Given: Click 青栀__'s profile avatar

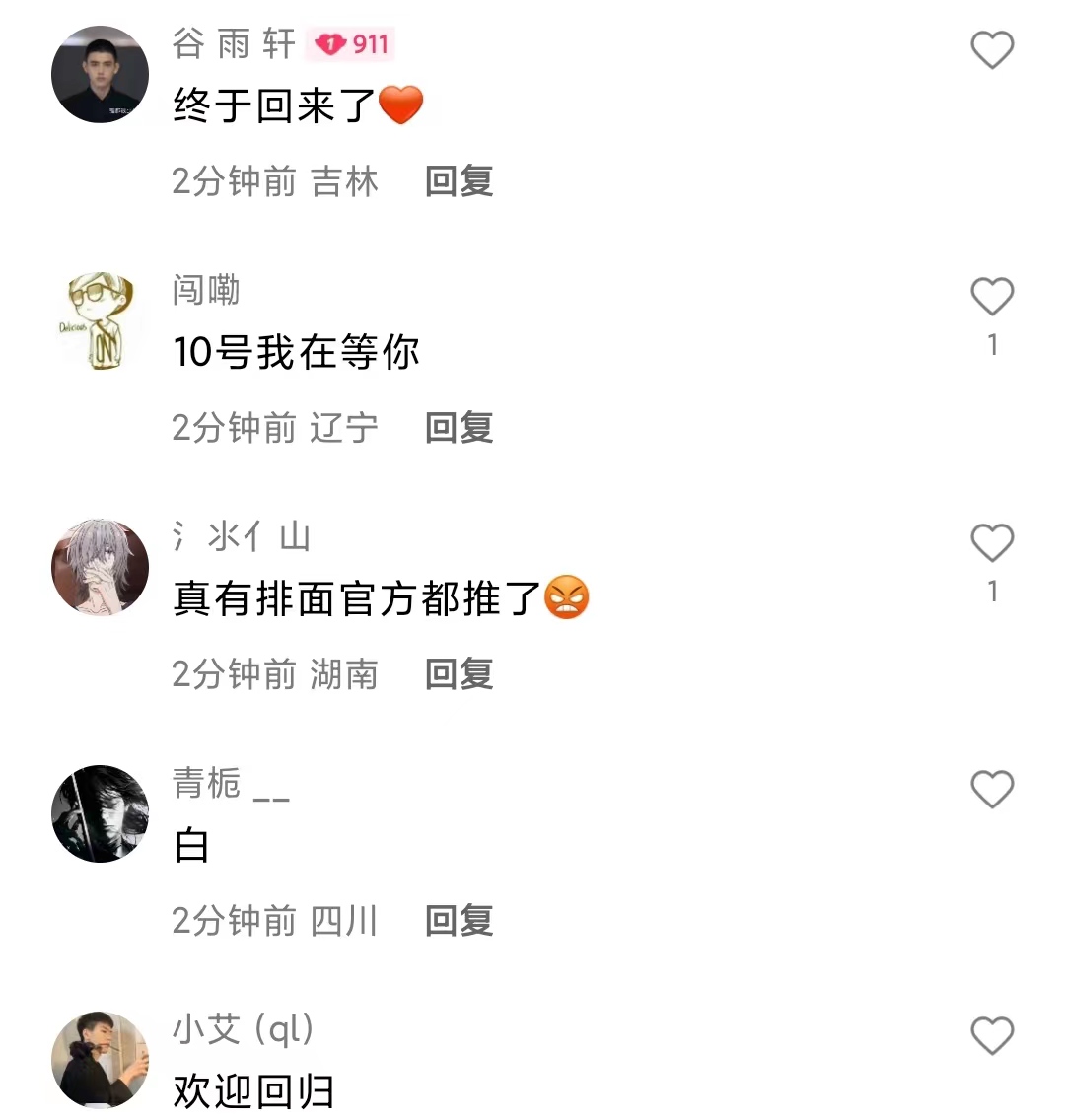Looking at the screenshot, I should point(100,813).
